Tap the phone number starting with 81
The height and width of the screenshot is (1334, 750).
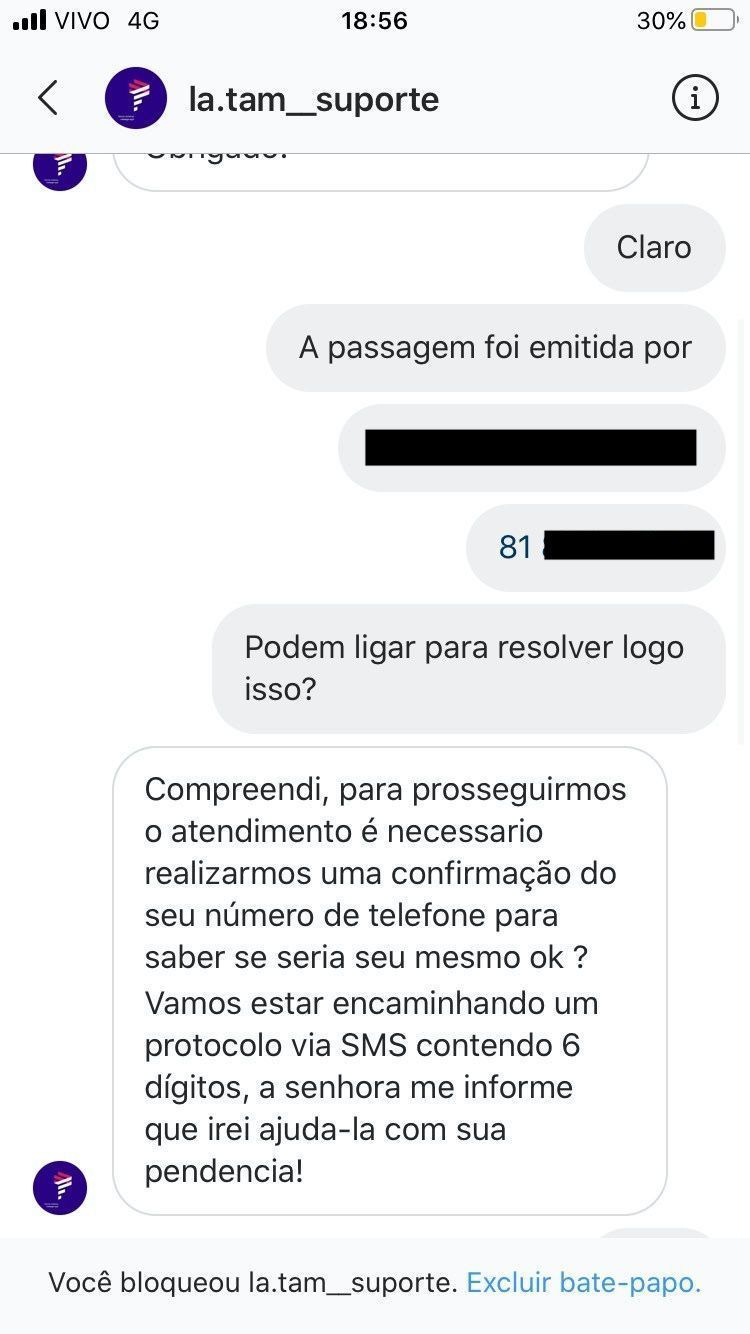[516, 547]
